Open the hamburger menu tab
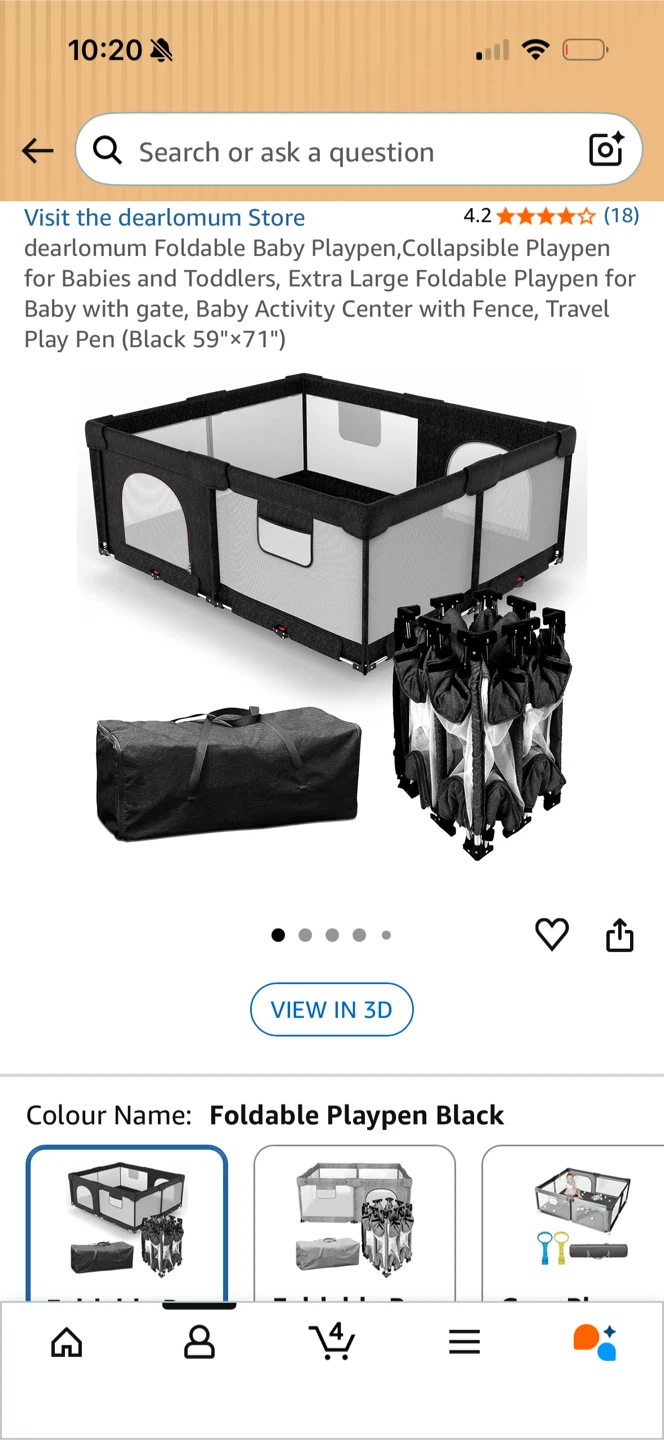The image size is (664, 1440). click(x=464, y=1342)
